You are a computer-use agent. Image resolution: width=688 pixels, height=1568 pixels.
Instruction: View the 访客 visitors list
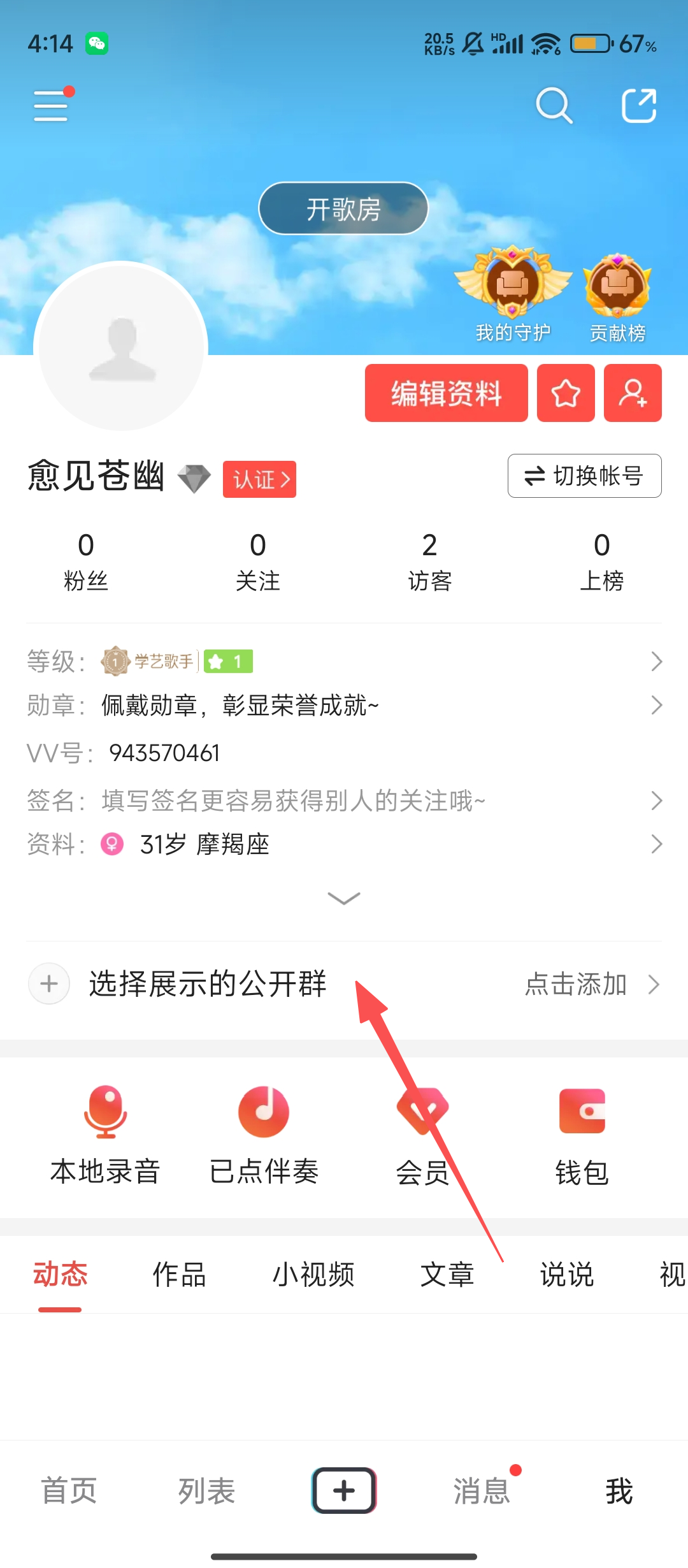[x=430, y=561]
